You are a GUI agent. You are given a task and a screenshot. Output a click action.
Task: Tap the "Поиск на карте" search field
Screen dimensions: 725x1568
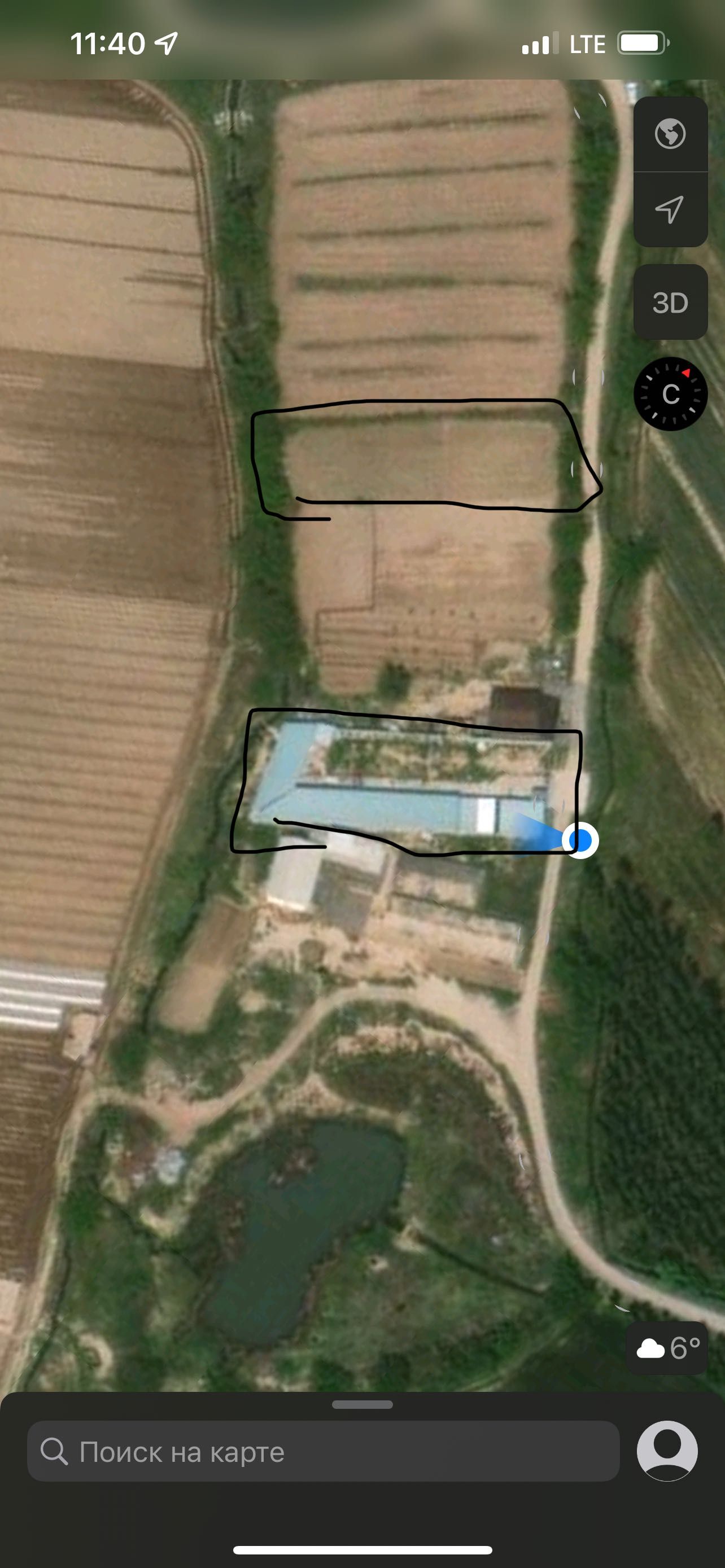tap(322, 1452)
